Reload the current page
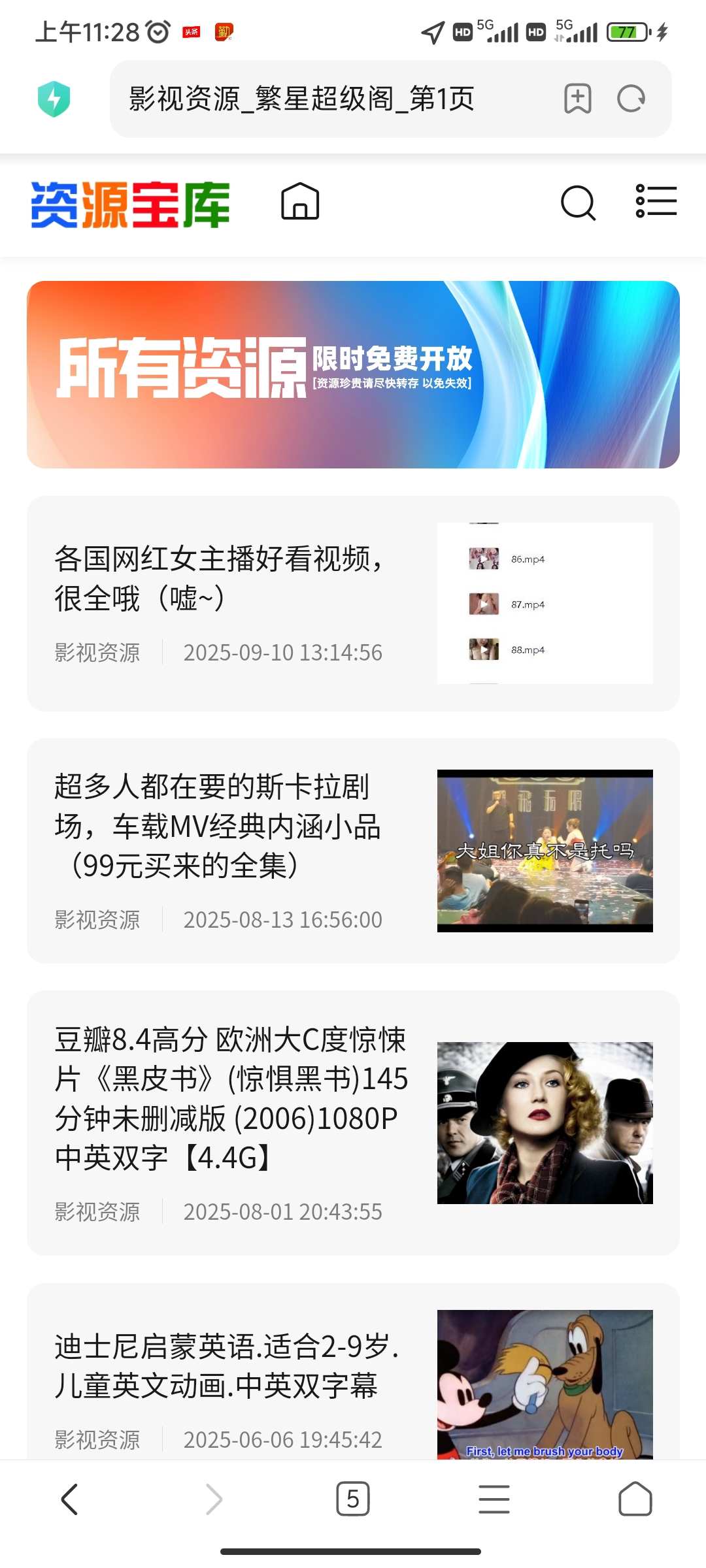 coord(631,99)
